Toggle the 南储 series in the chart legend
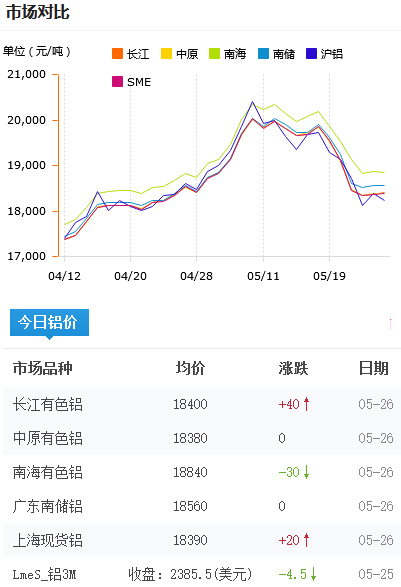This screenshot has width=401, height=587. tap(276, 54)
